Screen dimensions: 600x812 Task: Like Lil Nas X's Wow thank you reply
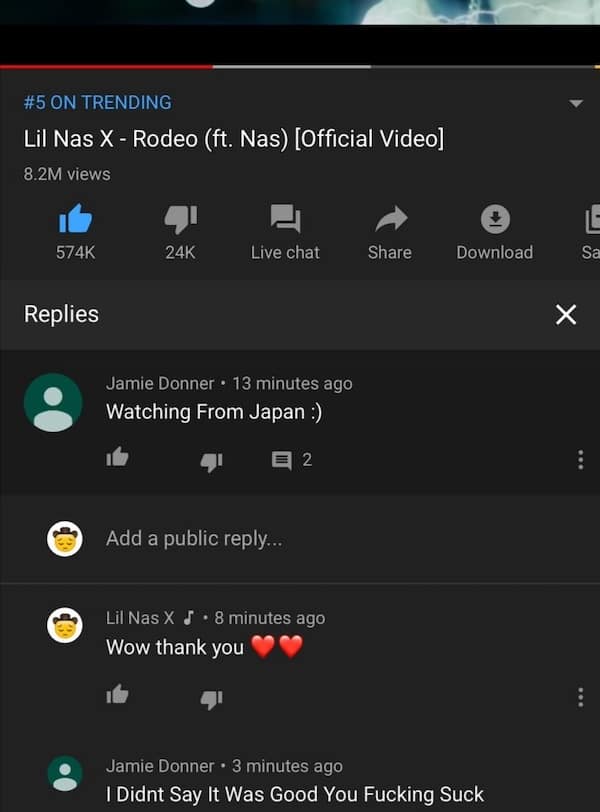(118, 694)
